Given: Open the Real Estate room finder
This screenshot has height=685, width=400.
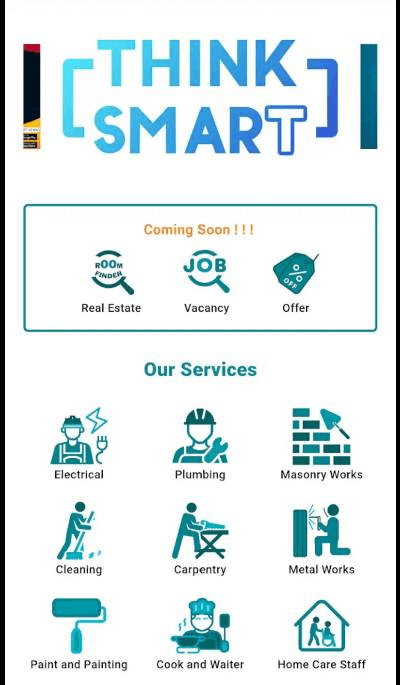Looking at the screenshot, I should pos(111,282).
